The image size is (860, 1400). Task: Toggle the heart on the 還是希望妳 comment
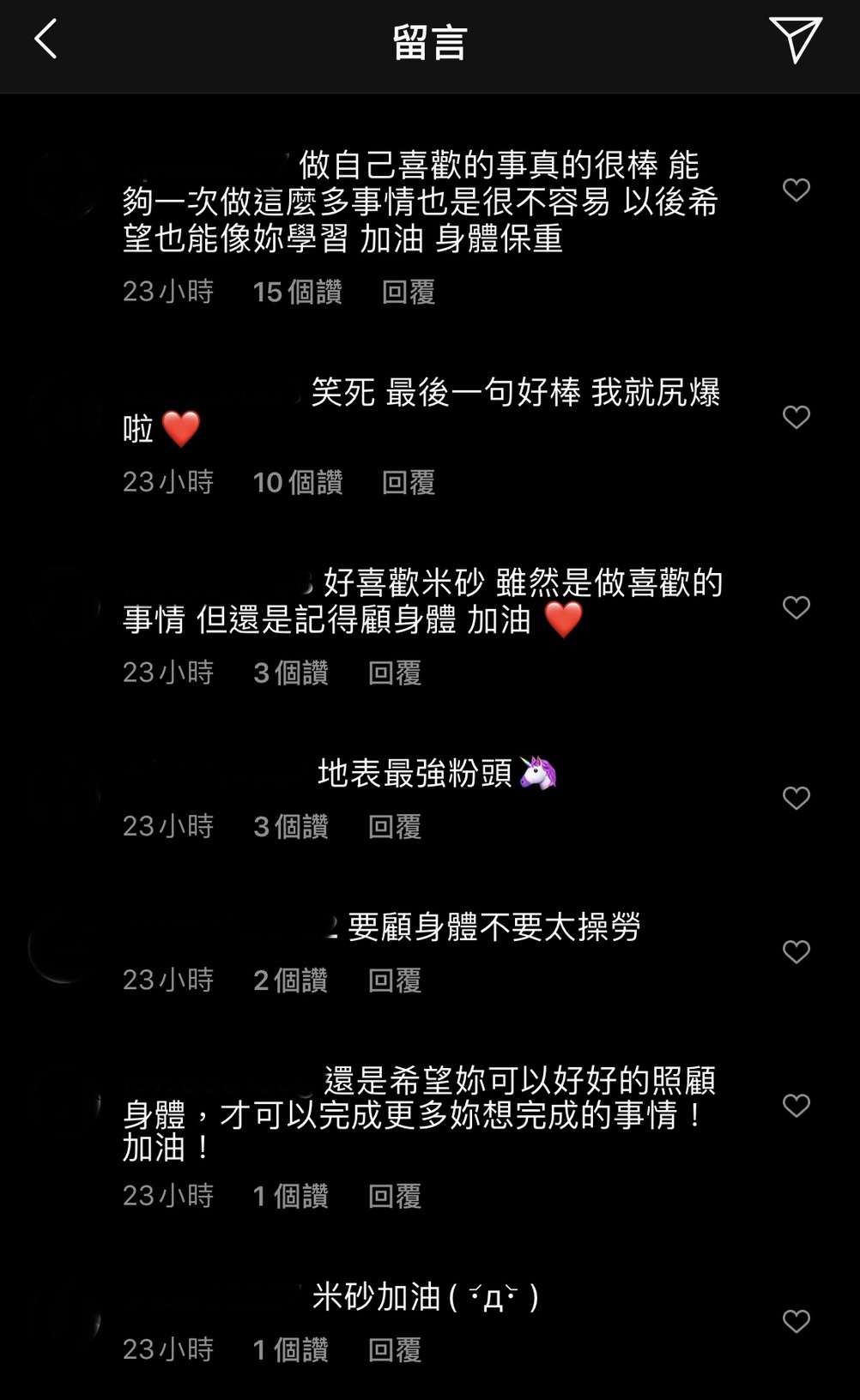[796, 1105]
